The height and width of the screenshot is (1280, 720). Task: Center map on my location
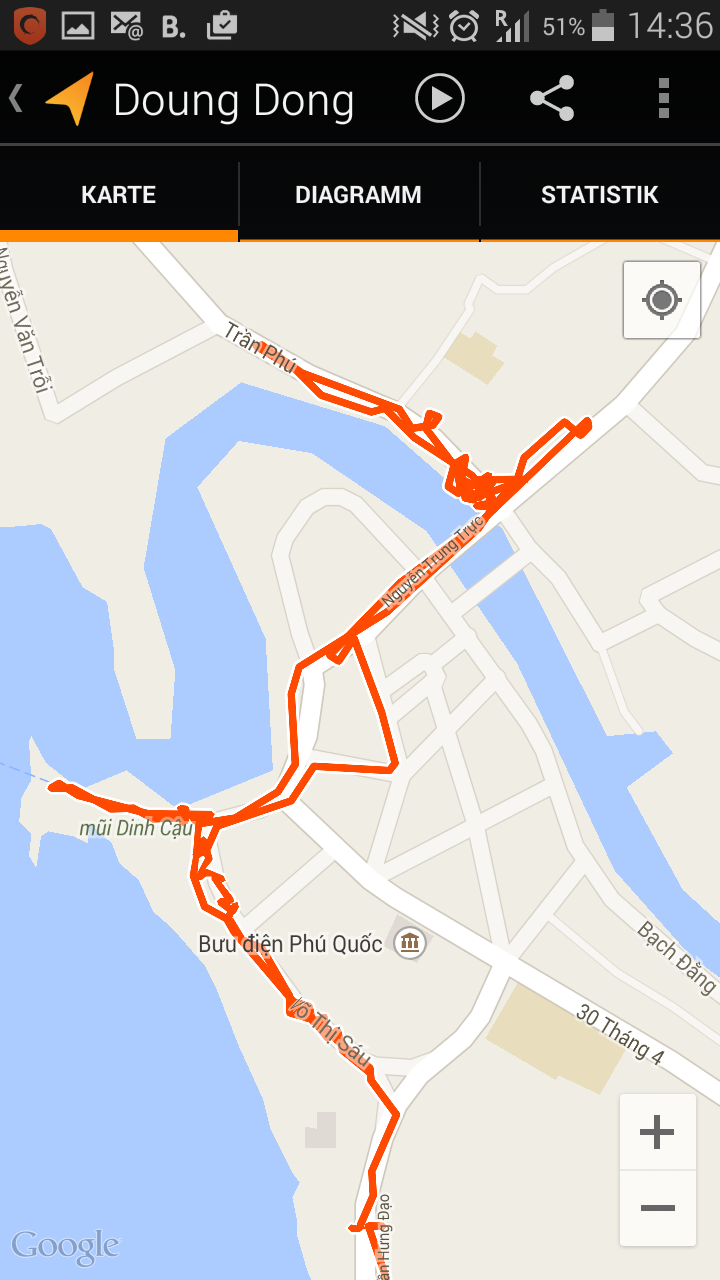pos(661,300)
